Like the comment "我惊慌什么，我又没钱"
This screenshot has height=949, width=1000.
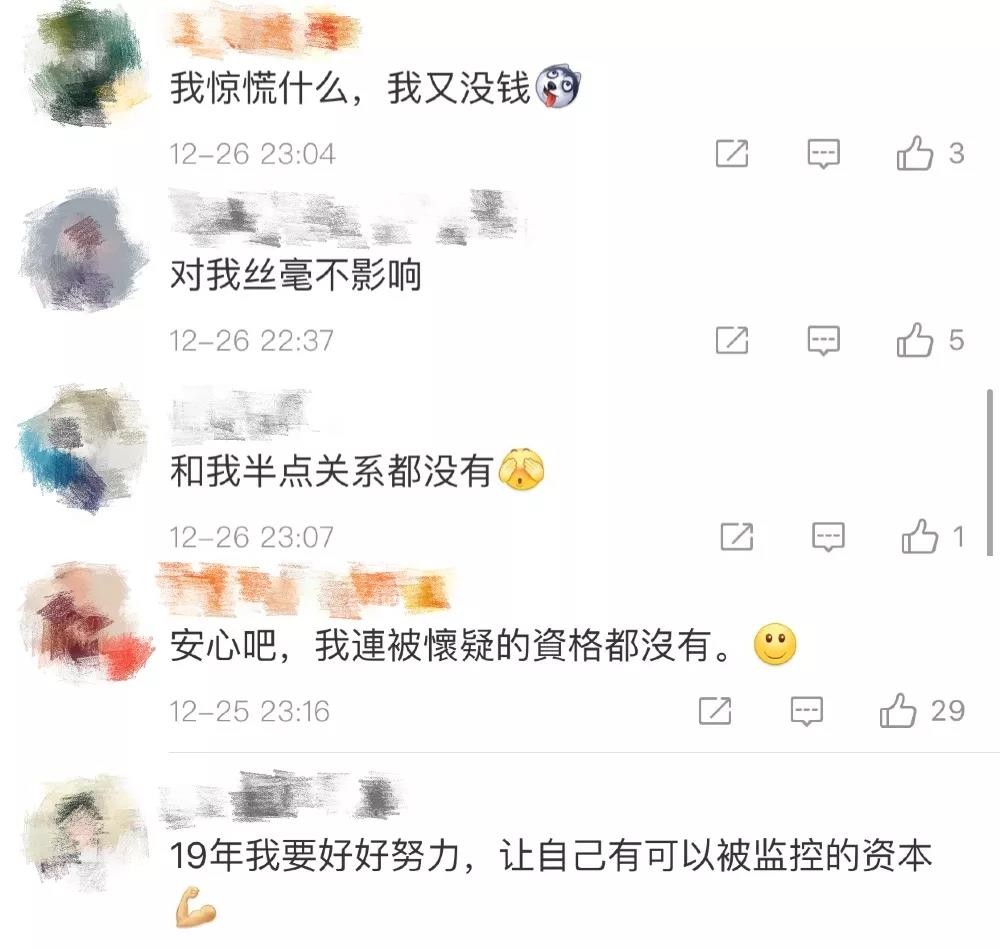point(915,154)
